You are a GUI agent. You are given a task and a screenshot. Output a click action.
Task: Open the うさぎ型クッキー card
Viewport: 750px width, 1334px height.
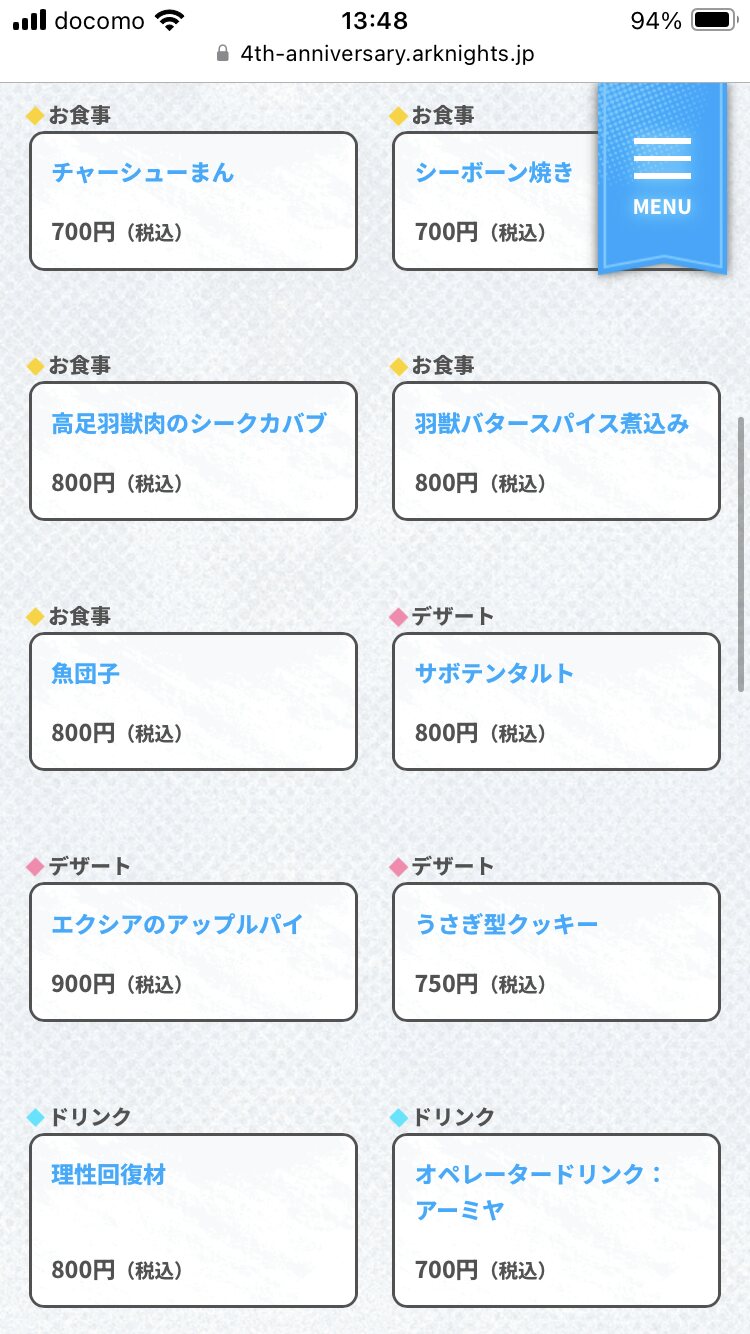556,952
